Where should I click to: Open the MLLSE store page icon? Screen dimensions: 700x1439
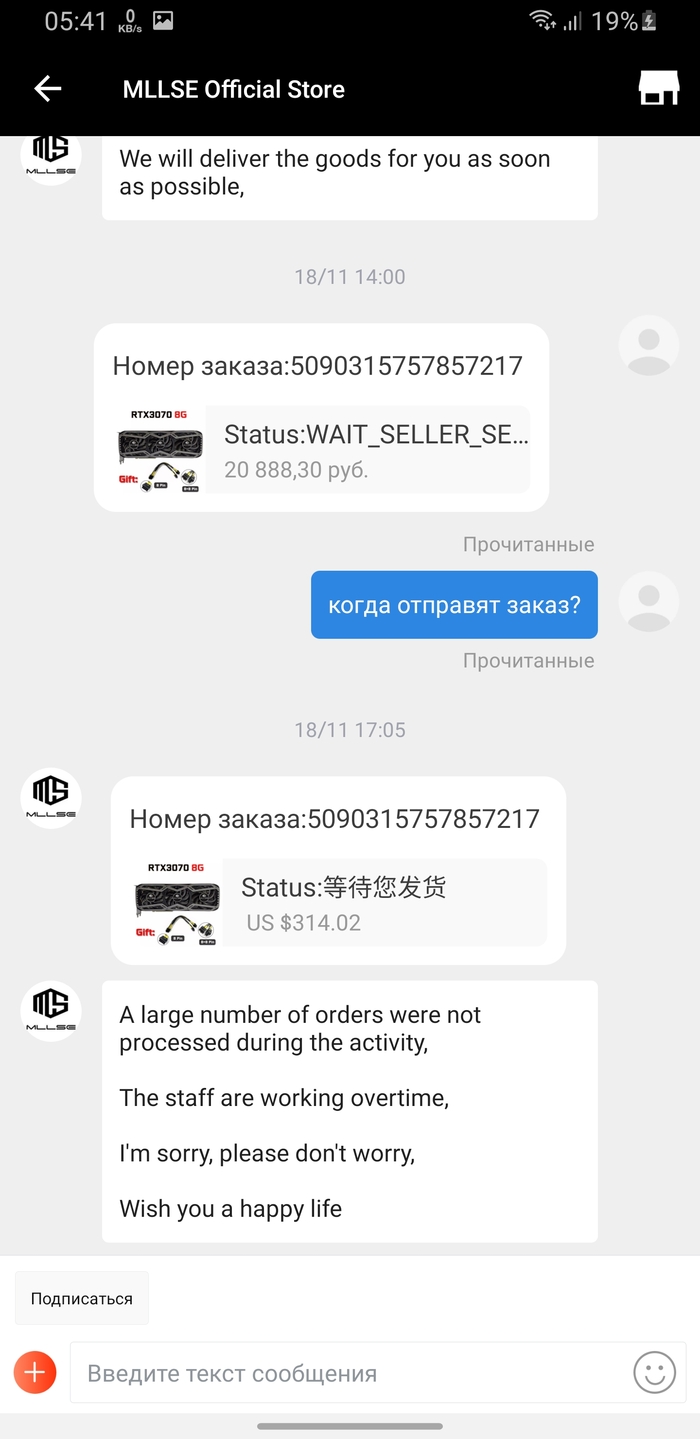pyautogui.click(x=658, y=88)
